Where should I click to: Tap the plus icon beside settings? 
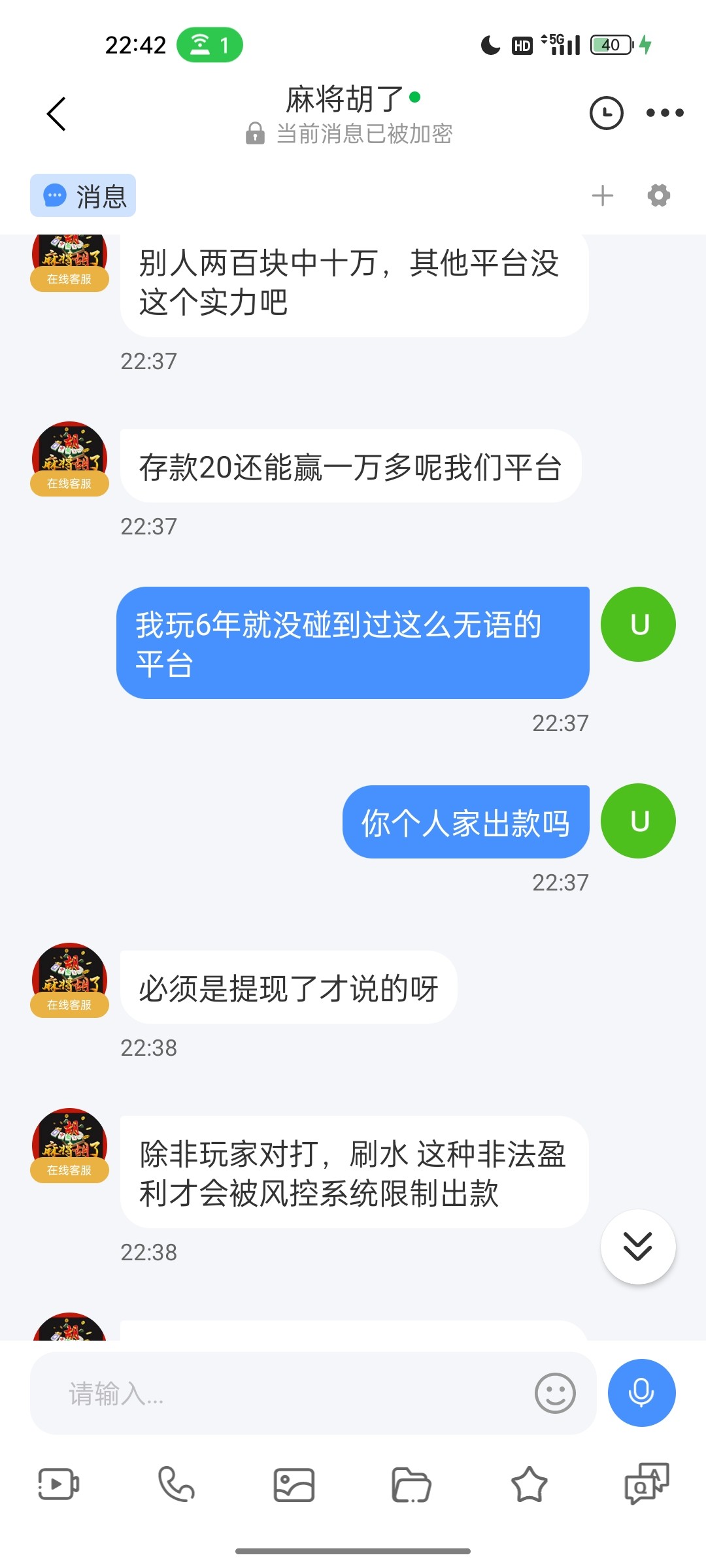coord(602,195)
